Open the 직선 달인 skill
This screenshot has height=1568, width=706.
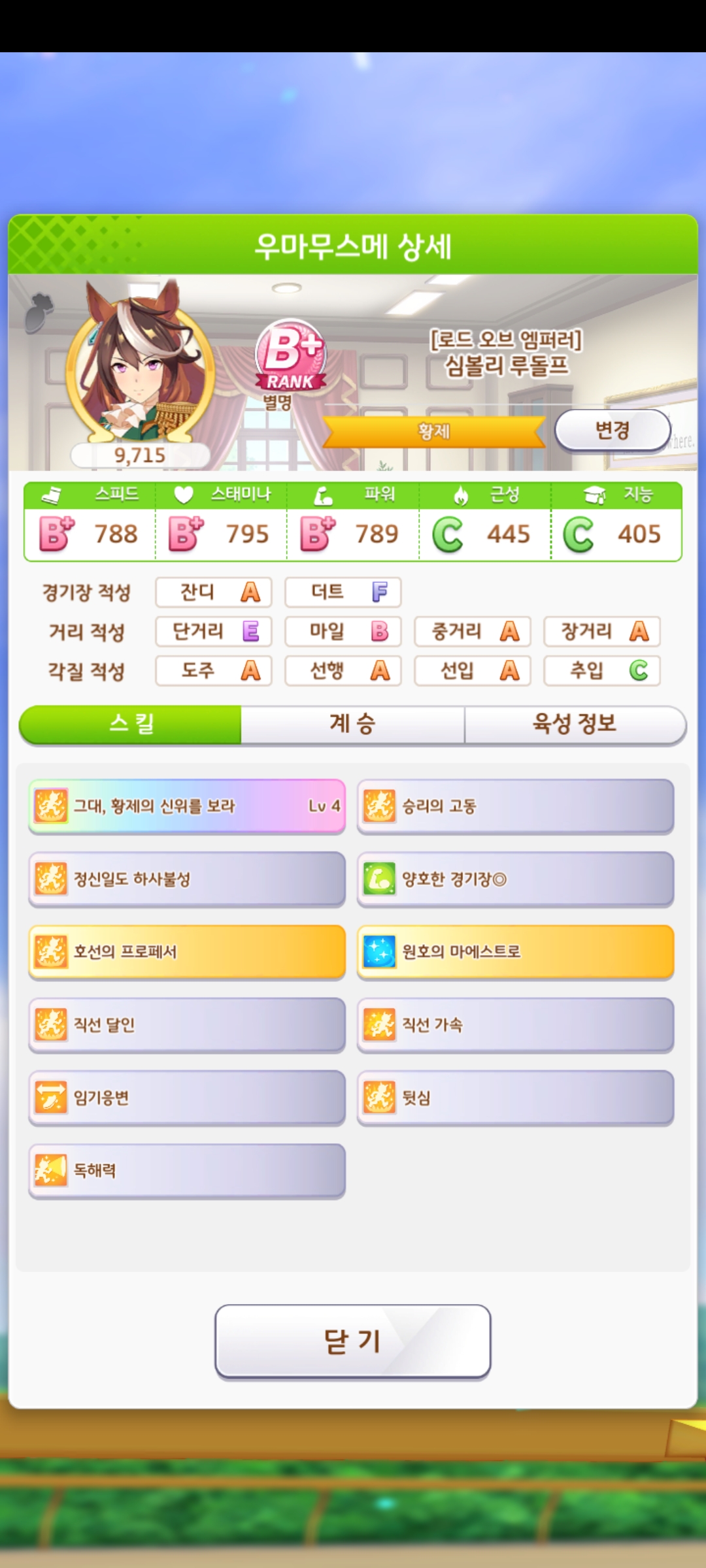[x=187, y=1024]
